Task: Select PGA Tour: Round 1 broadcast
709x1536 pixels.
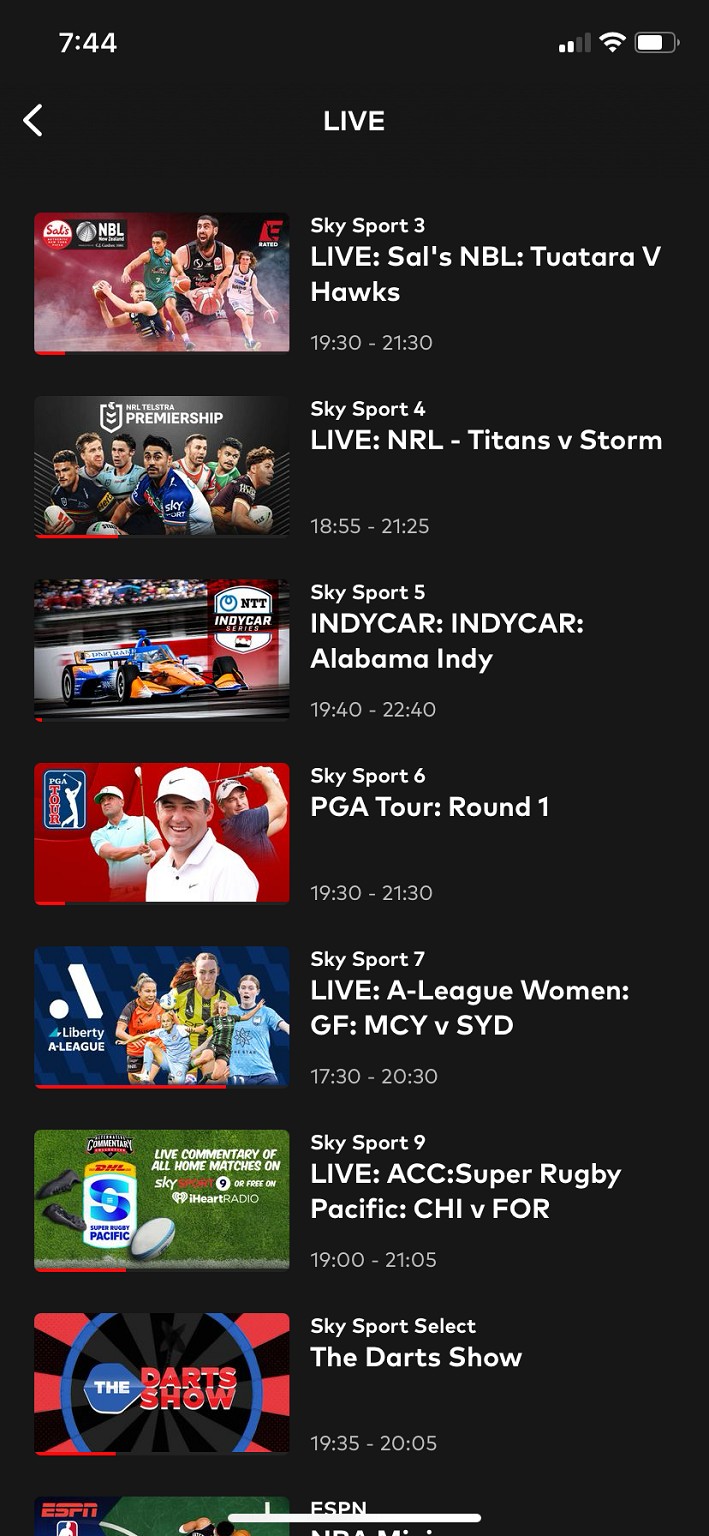Action: point(162,833)
